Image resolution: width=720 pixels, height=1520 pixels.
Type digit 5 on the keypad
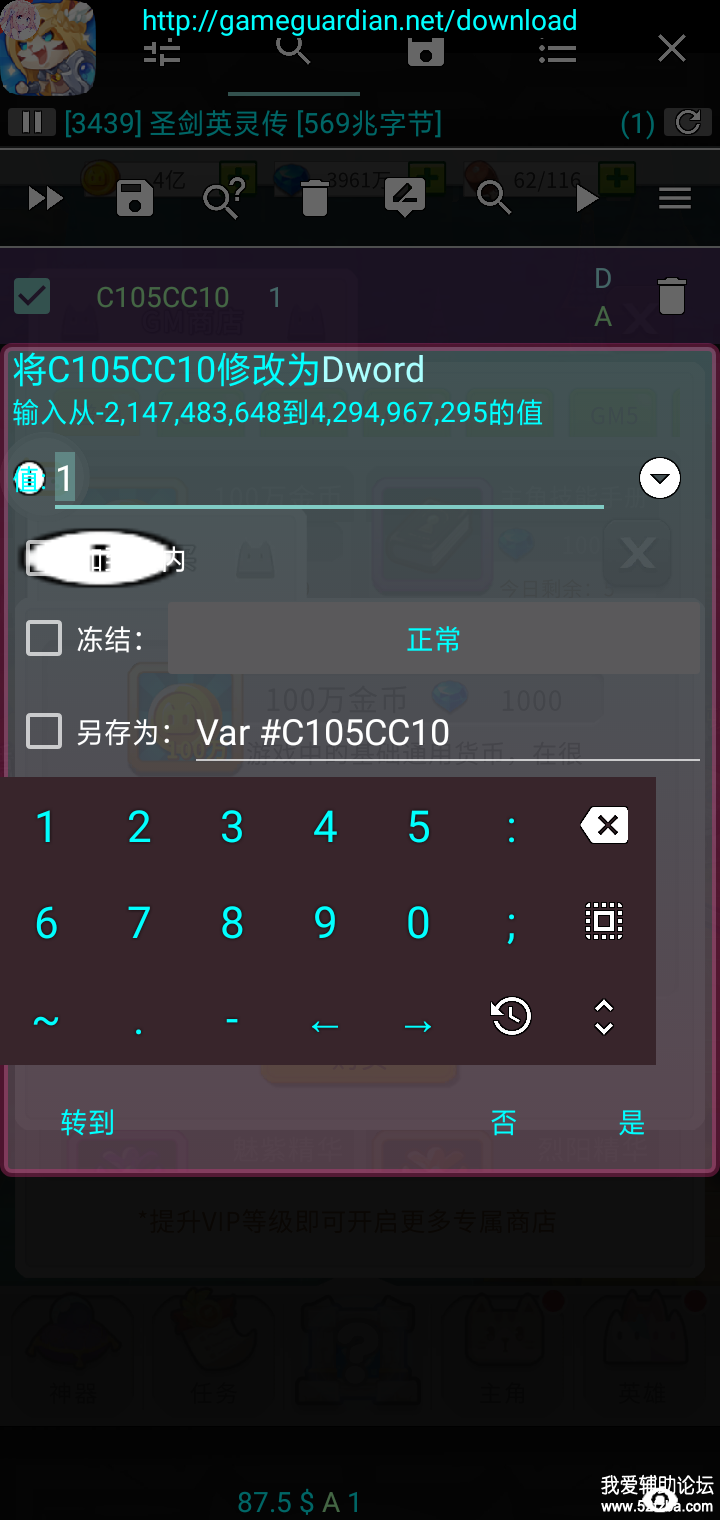[418, 827]
